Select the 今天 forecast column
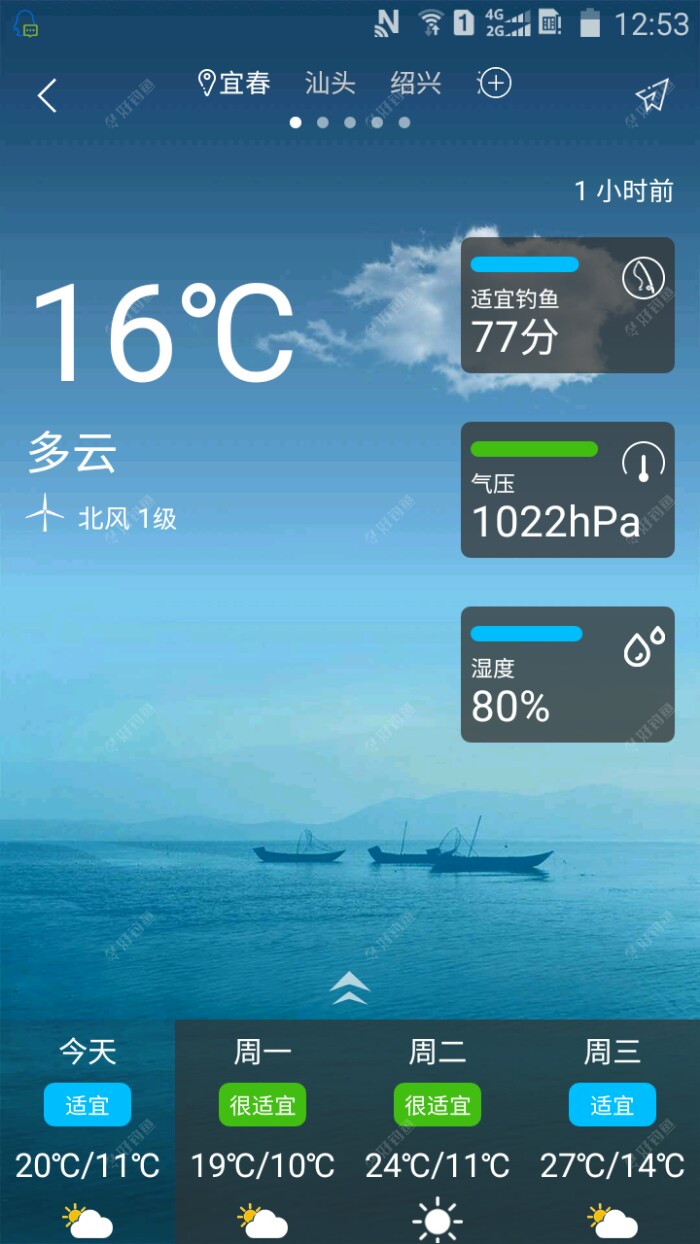 pos(88,1130)
